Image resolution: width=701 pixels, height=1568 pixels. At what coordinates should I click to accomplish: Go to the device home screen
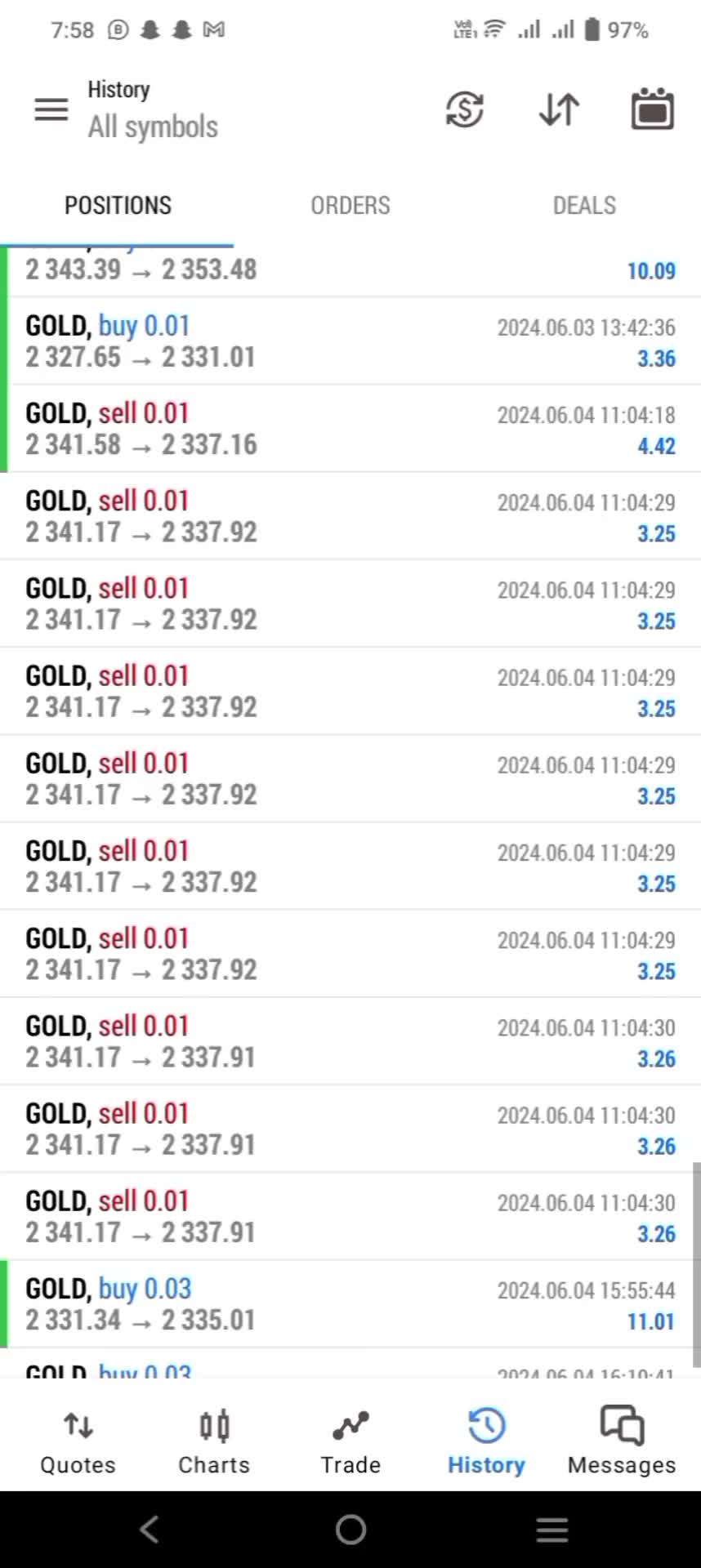tap(350, 1530)
